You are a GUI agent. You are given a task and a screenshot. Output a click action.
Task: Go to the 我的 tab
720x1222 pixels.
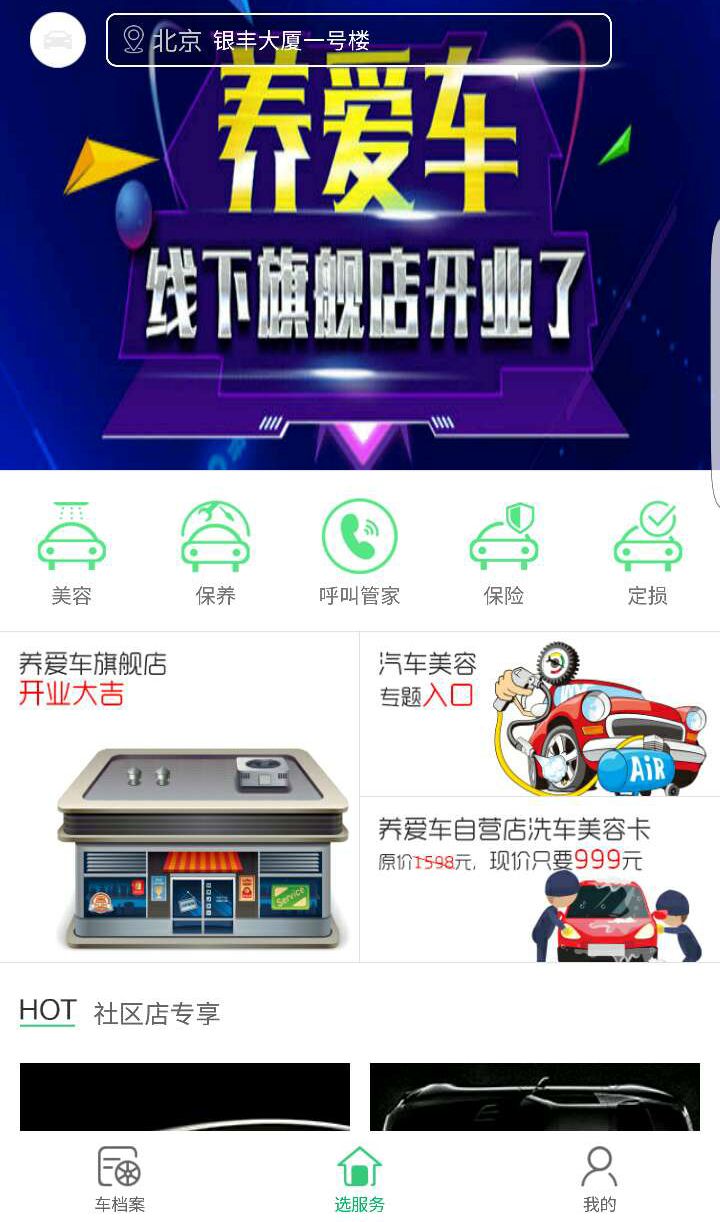[x=600, y=1179]
